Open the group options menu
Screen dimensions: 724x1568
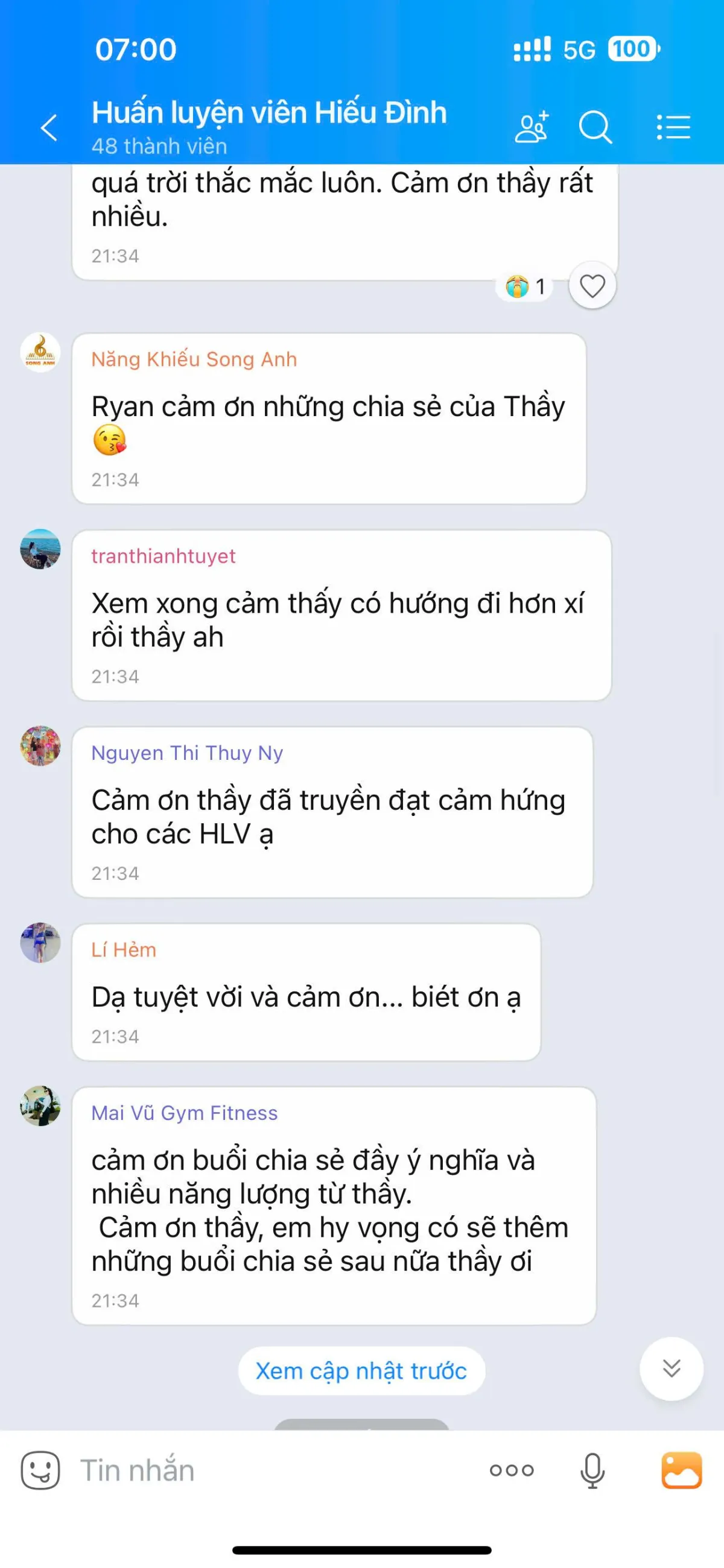(x=673, y=128)
